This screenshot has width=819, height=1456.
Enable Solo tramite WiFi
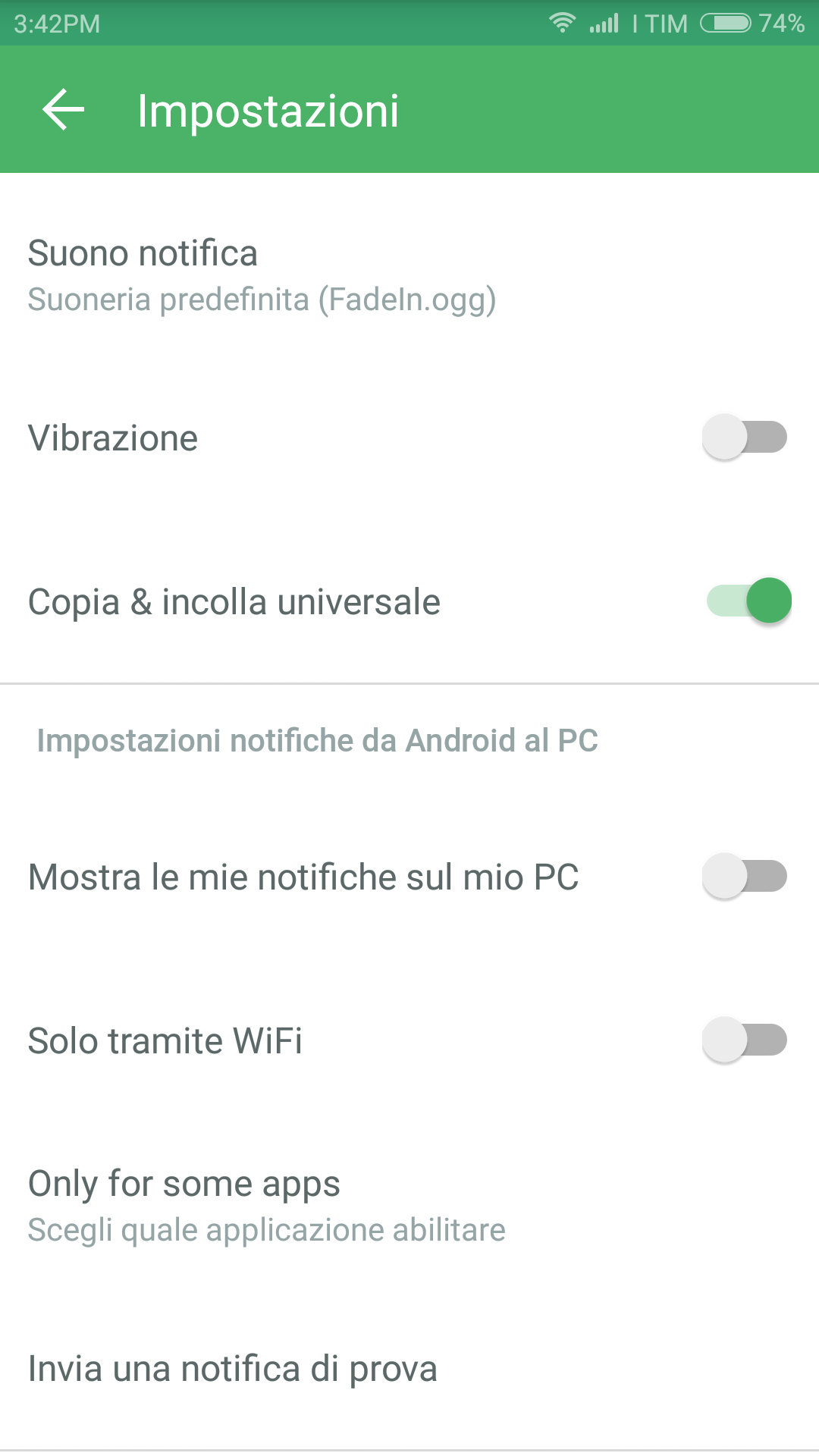pos(745,1040)
